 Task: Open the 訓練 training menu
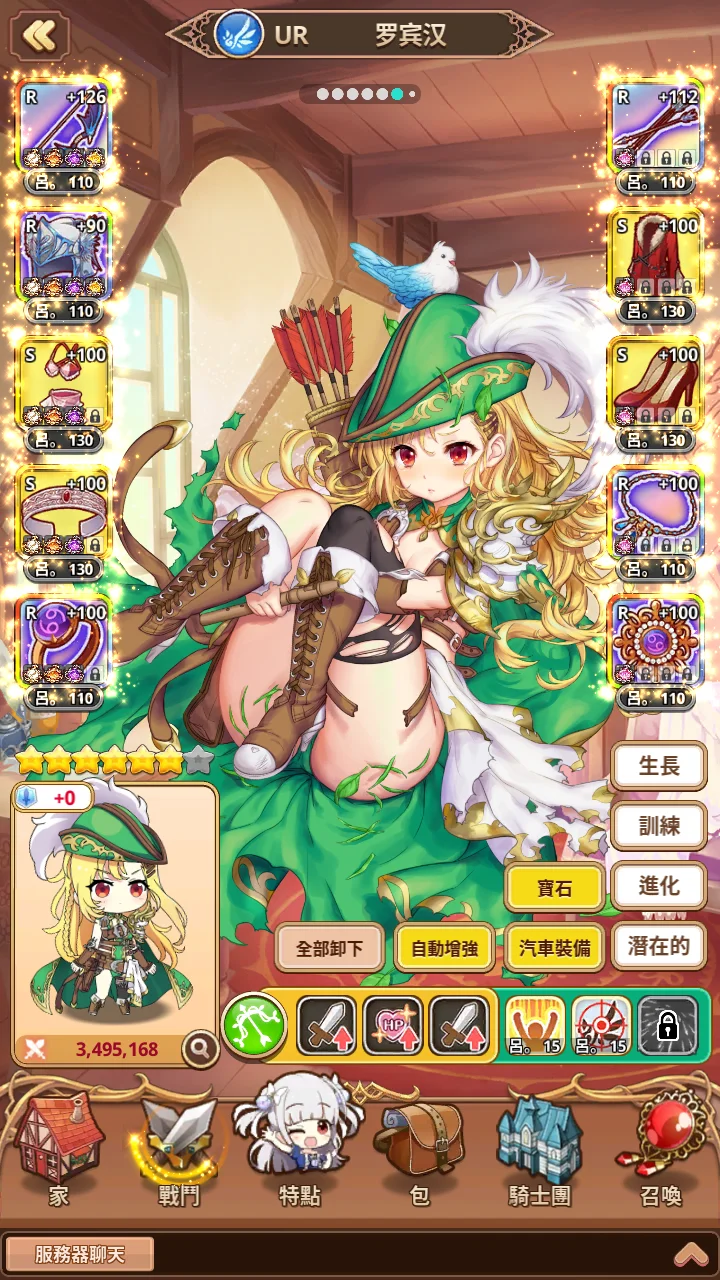pyautogui.click(x=658, y=826)
